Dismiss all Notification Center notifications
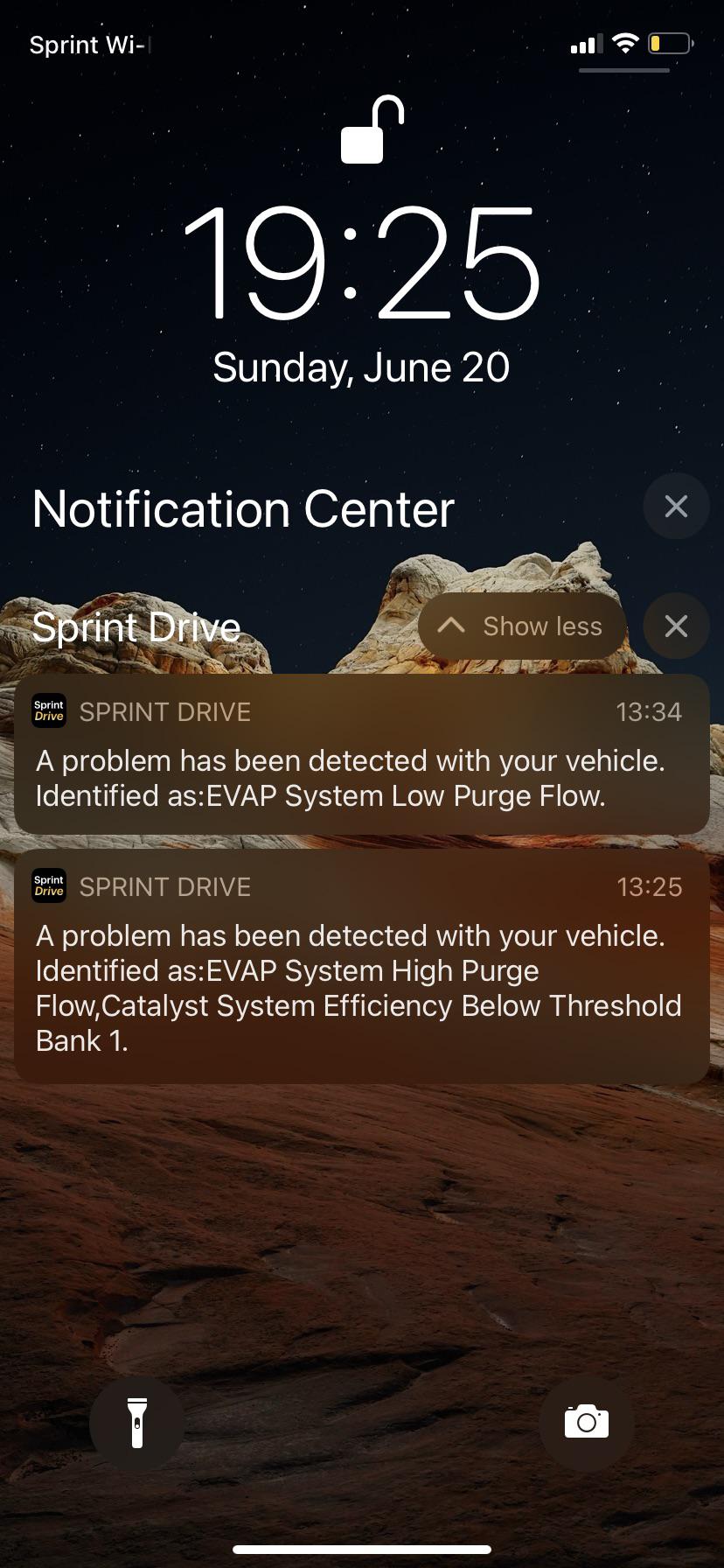The image size is (724, 1568). [x=675, y=506]
